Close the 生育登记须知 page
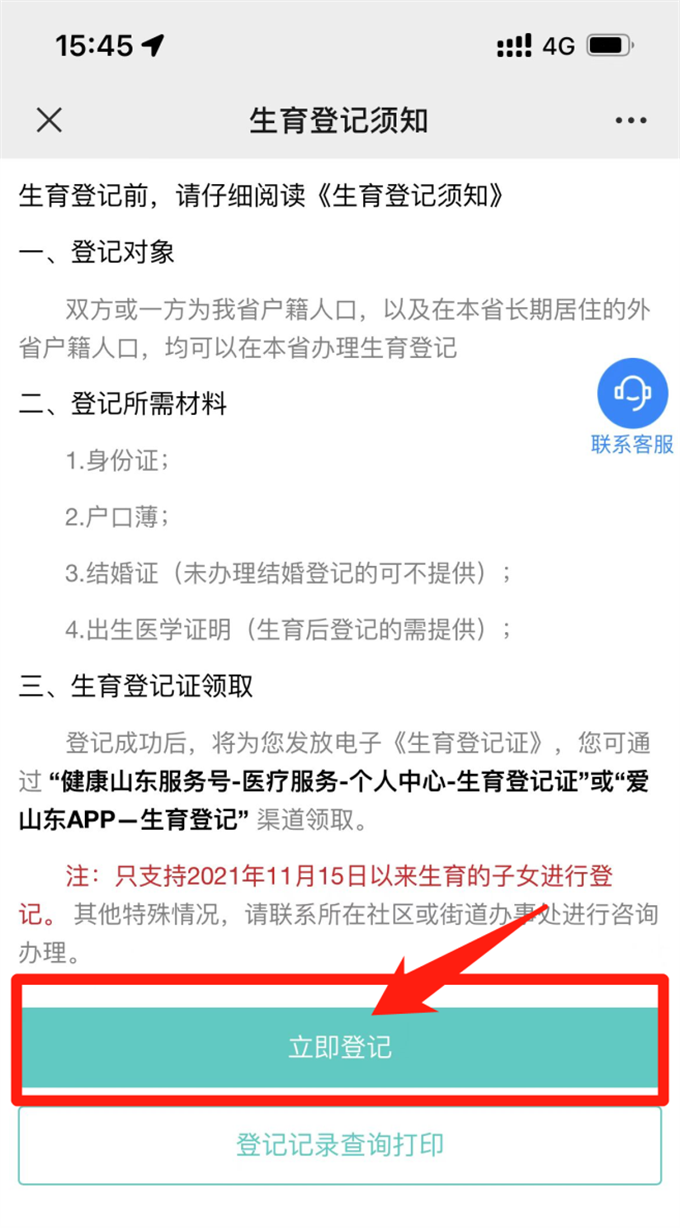This screenshot has width=680, height=1228. (49, 121)
